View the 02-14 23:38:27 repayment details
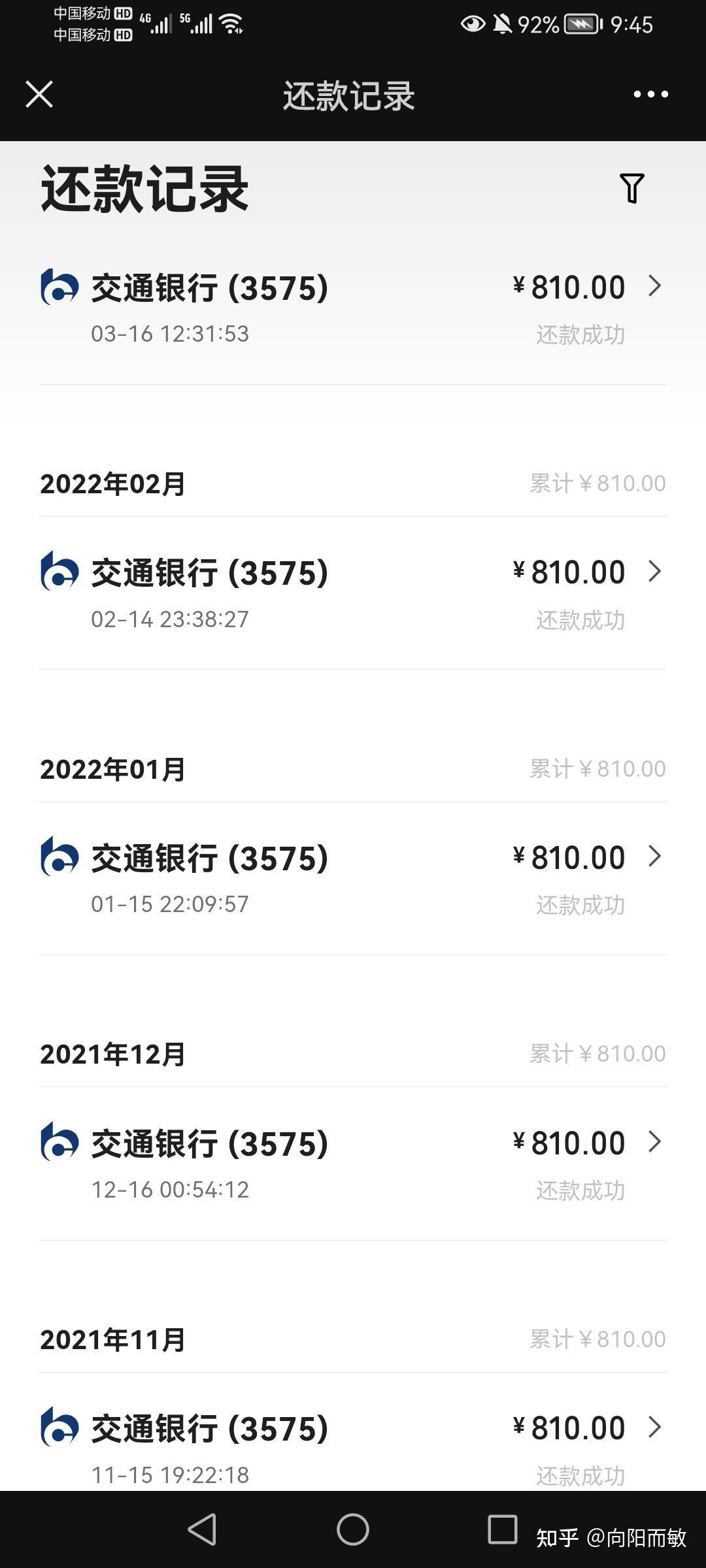This screenshot has width=706, height=1568. point(353,593)
